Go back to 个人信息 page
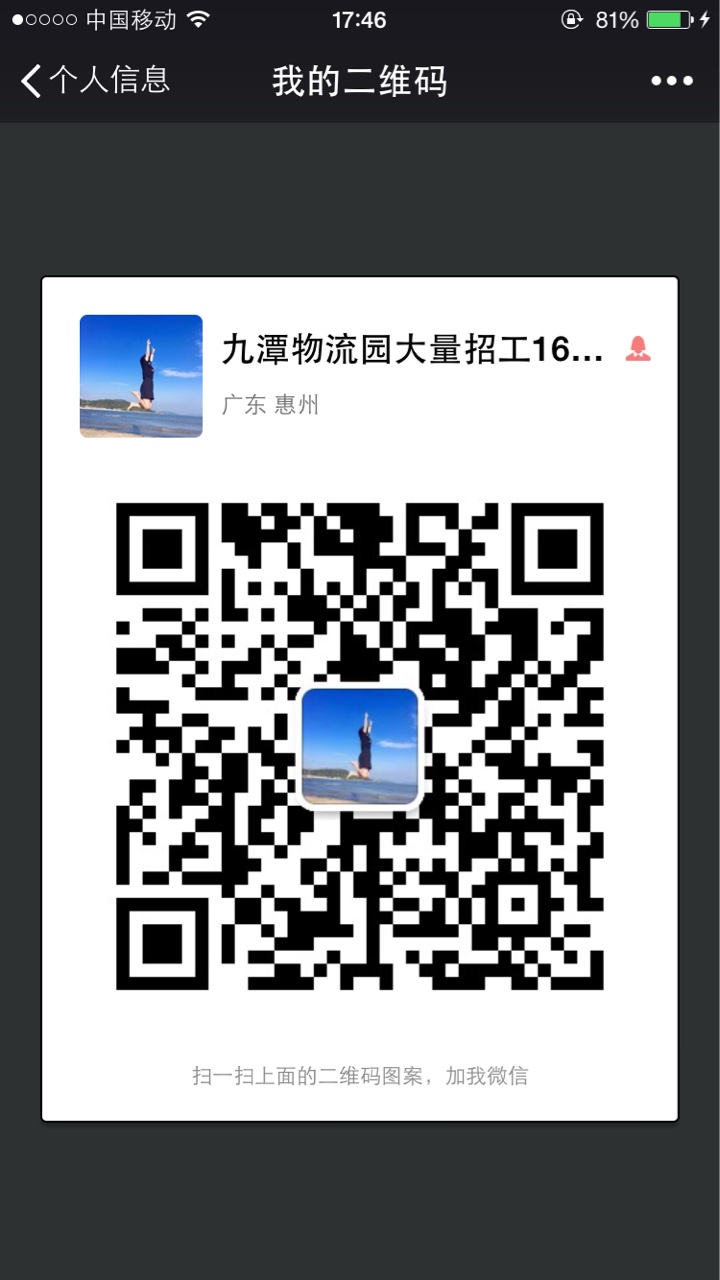The height and width of the screenshot is (1280, 720). coord(95,81)
